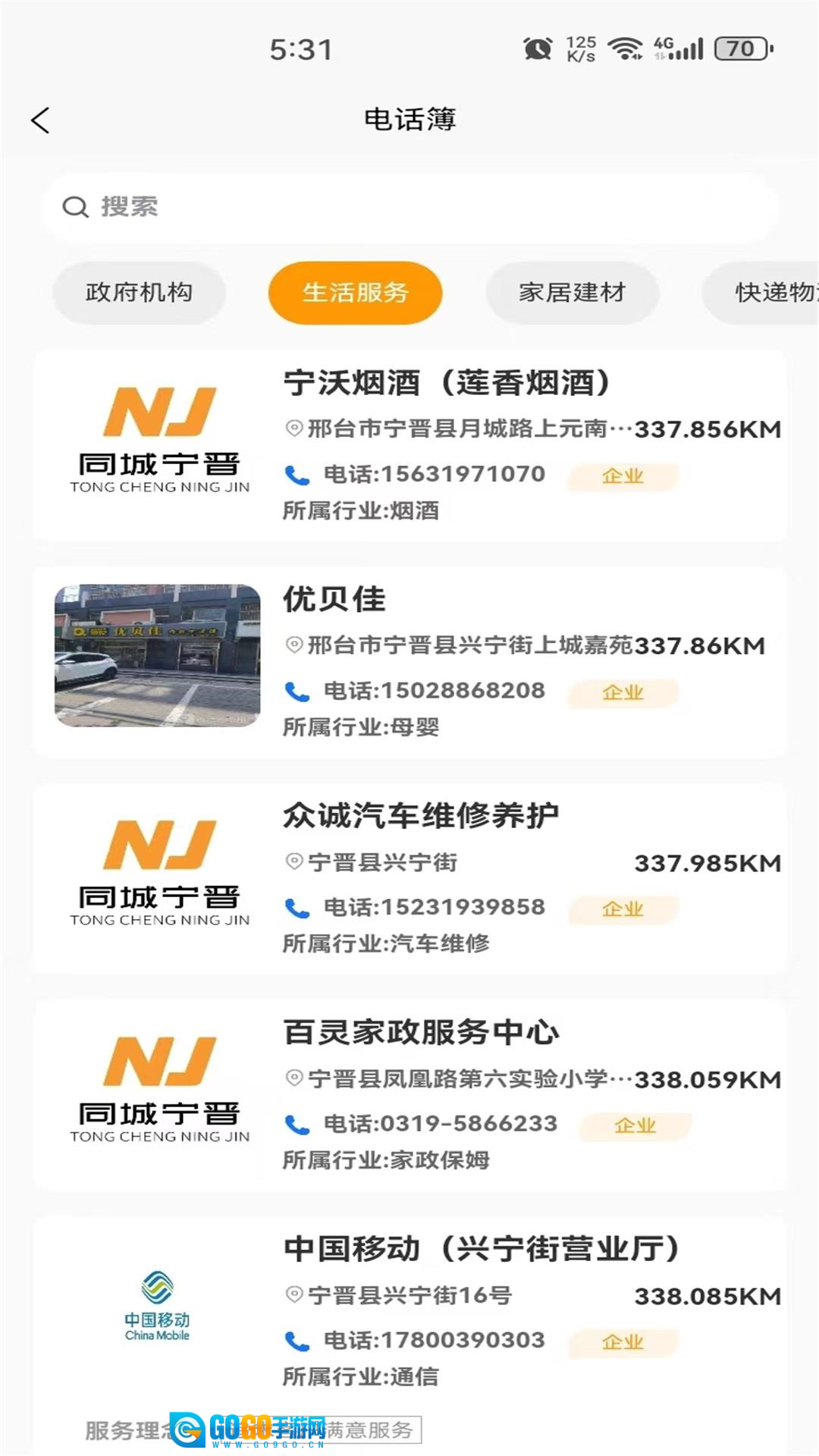Viewport: 819px width, 1456px height.
Task: Open 中国移动（兴宁街营业厅）card
Action: coord(481,1249)
